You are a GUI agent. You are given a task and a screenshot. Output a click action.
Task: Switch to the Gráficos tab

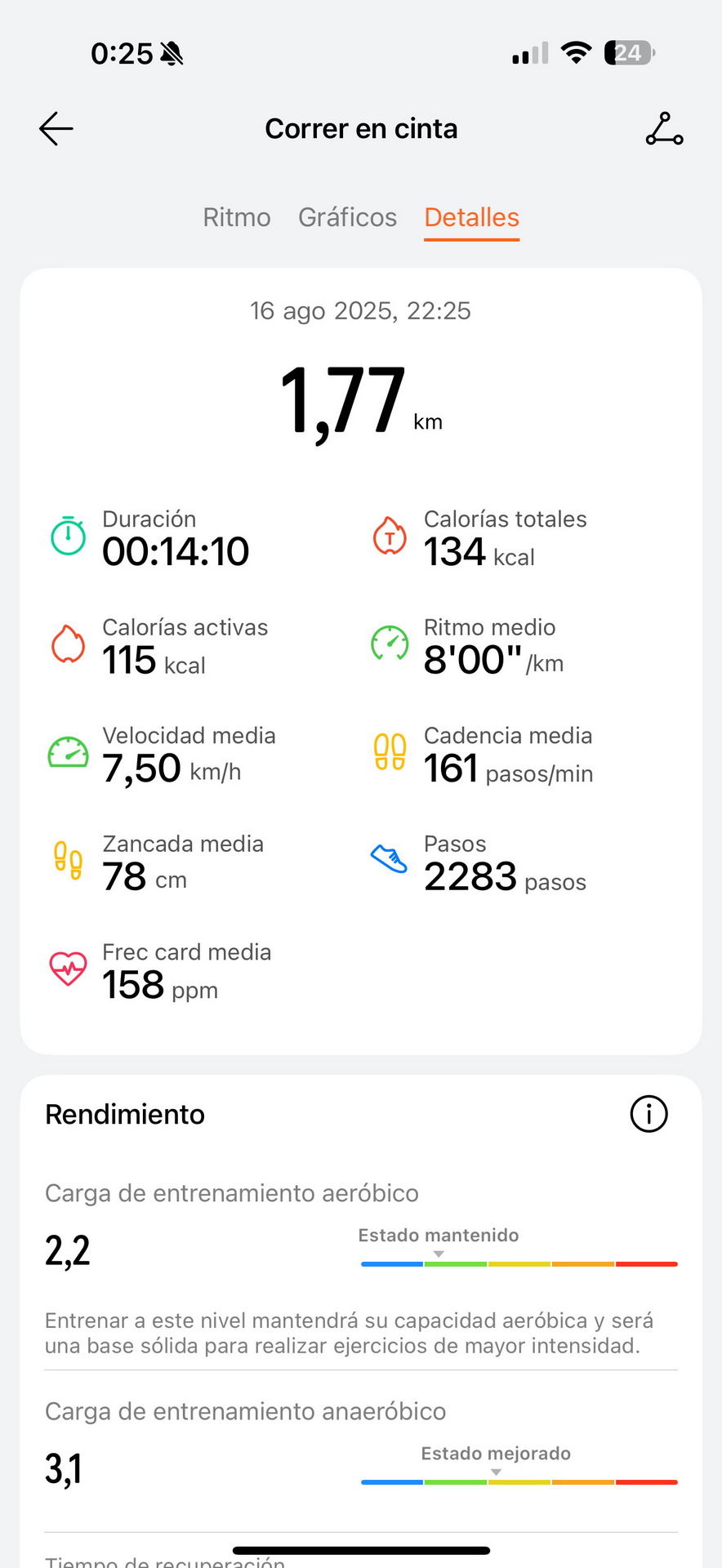(347, 217)
